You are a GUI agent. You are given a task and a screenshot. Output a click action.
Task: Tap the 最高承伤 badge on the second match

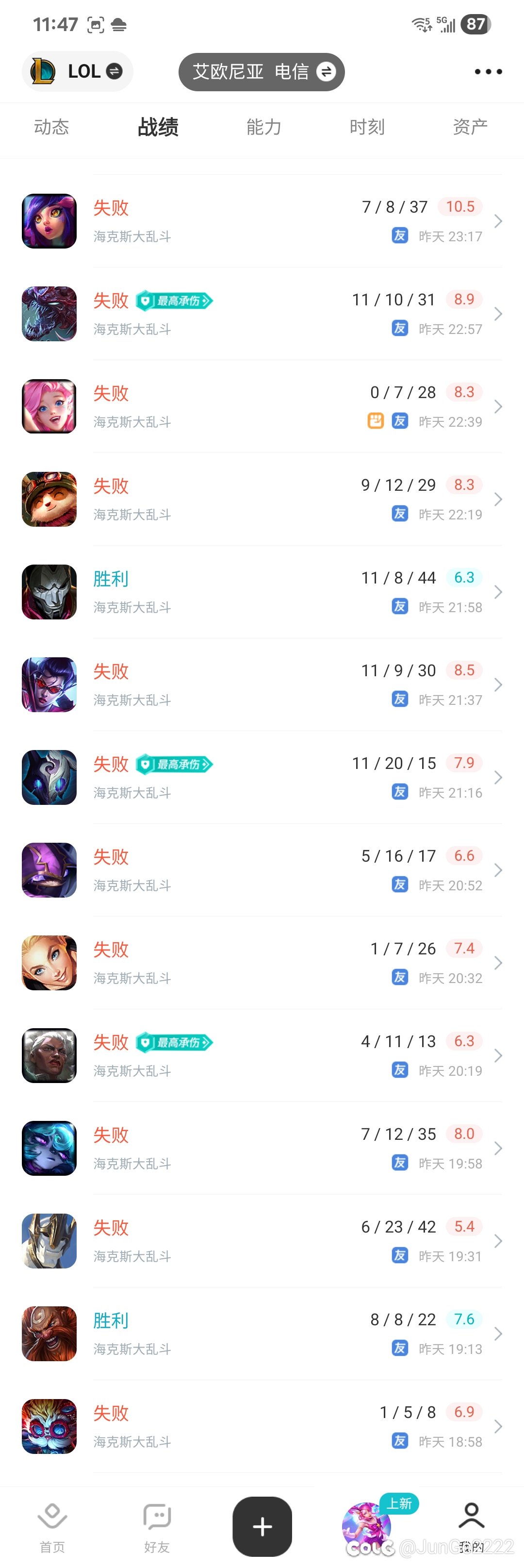(174, 301)
